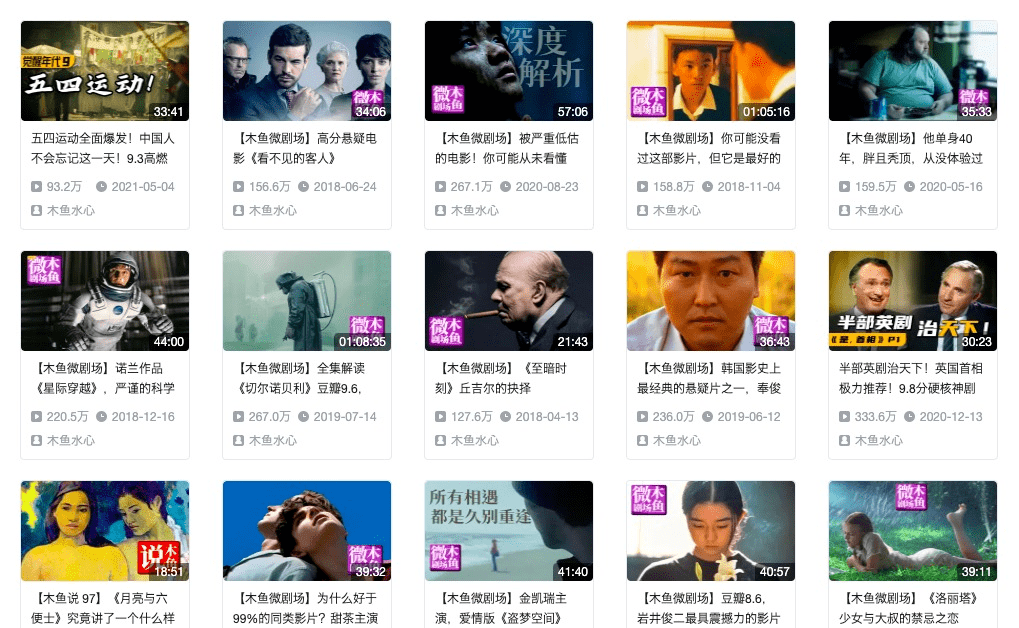The width and height of the screenshot is (1019, 628).
Task: Watch the 韩国影史上最经典的悬疑片 video
Action: (x=710, y=301)
